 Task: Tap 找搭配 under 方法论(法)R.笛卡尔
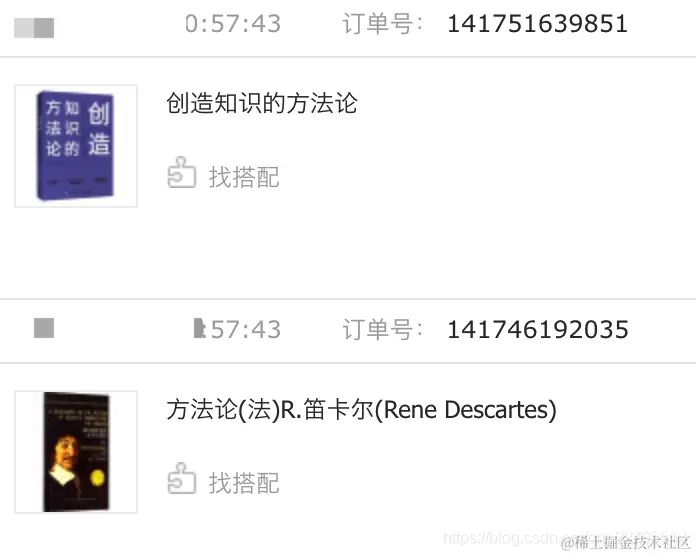tap(223, 482)
